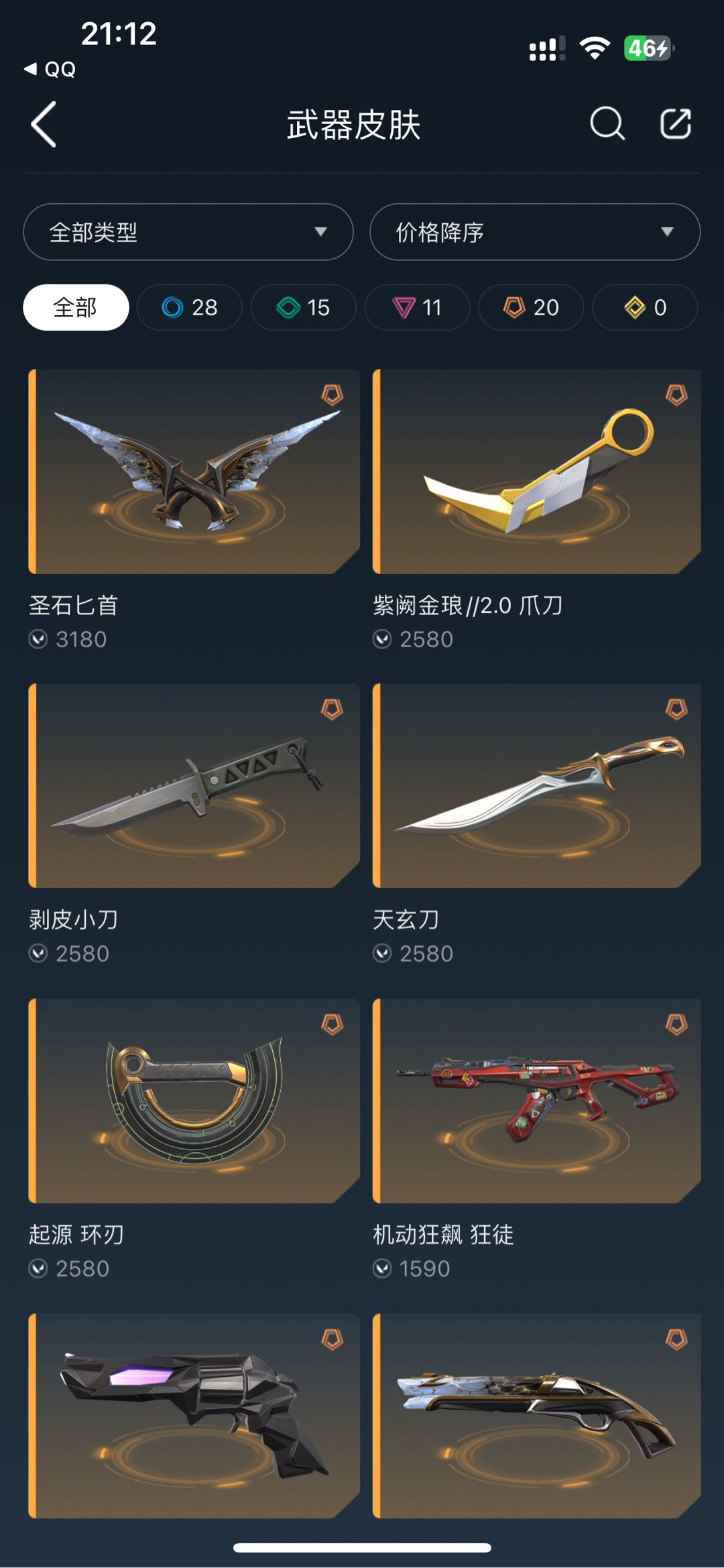
Task: Filter by the orange tier showing 20
Action: [x=531, y=307]
